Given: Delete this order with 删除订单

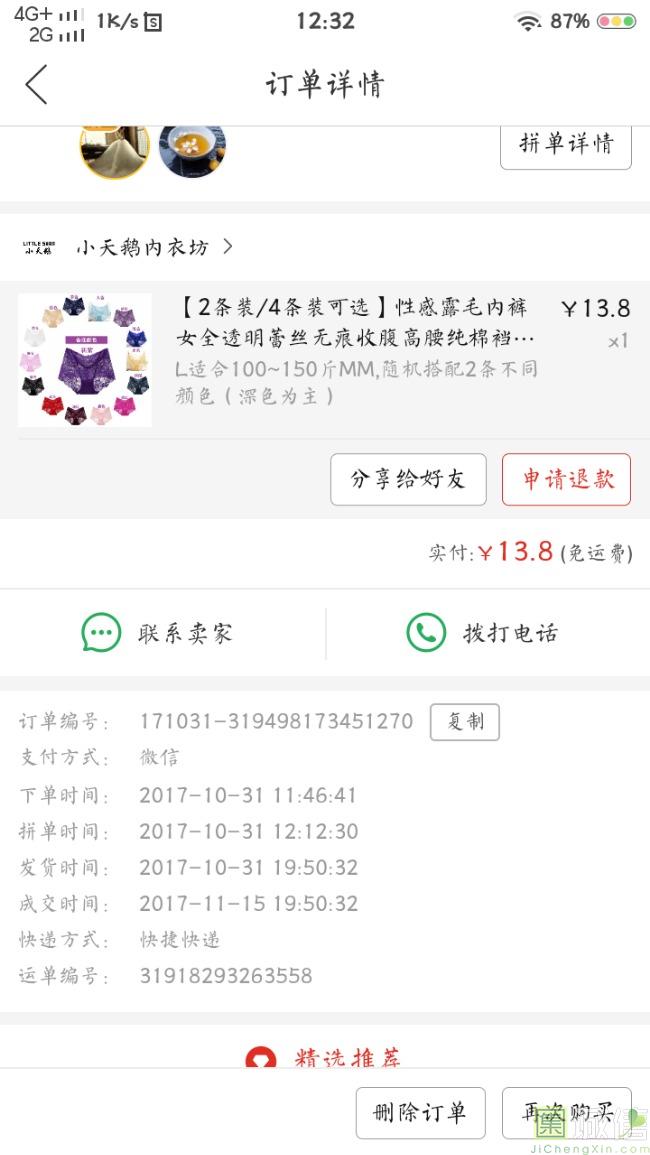Looking at the screenshot, I should point(420,1113).
